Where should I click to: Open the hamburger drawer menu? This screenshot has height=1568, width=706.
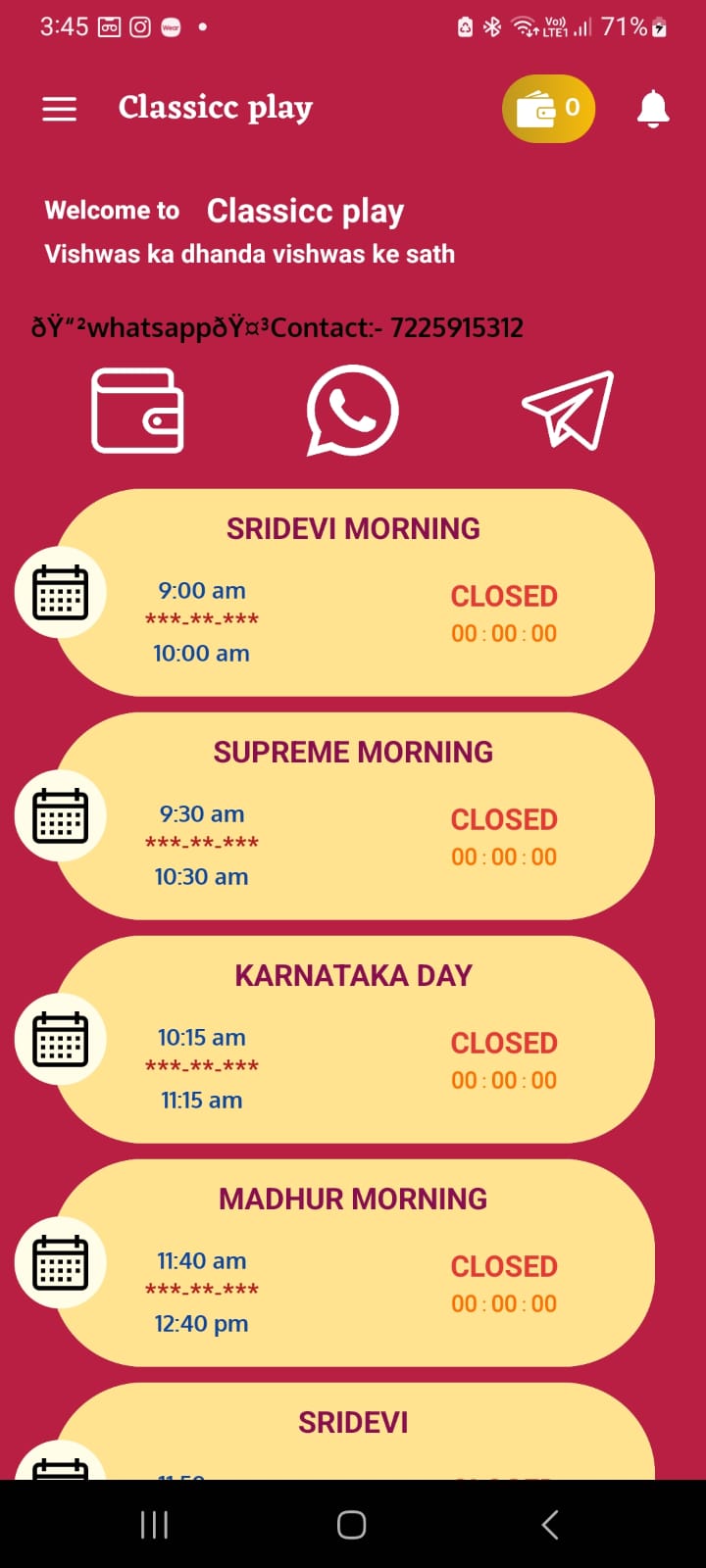[x=60, y=108]
